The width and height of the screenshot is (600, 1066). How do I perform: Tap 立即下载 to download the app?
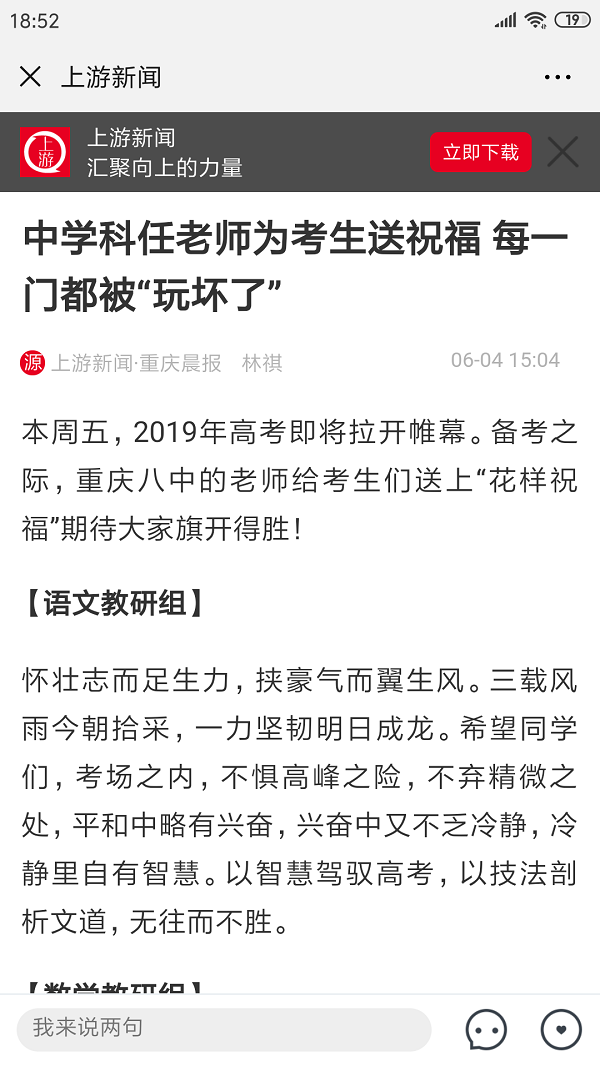point(481,152)
